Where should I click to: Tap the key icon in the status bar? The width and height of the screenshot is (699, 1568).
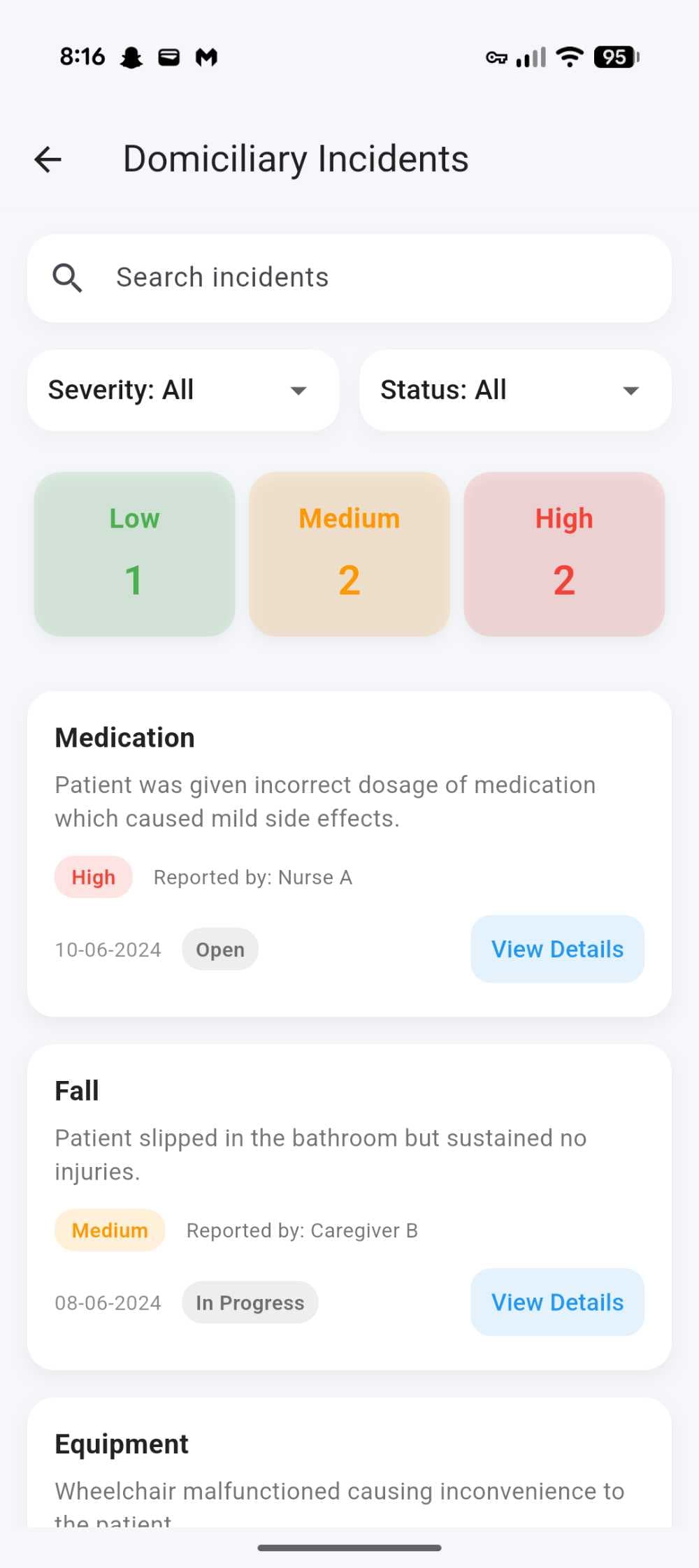point(496,58)
